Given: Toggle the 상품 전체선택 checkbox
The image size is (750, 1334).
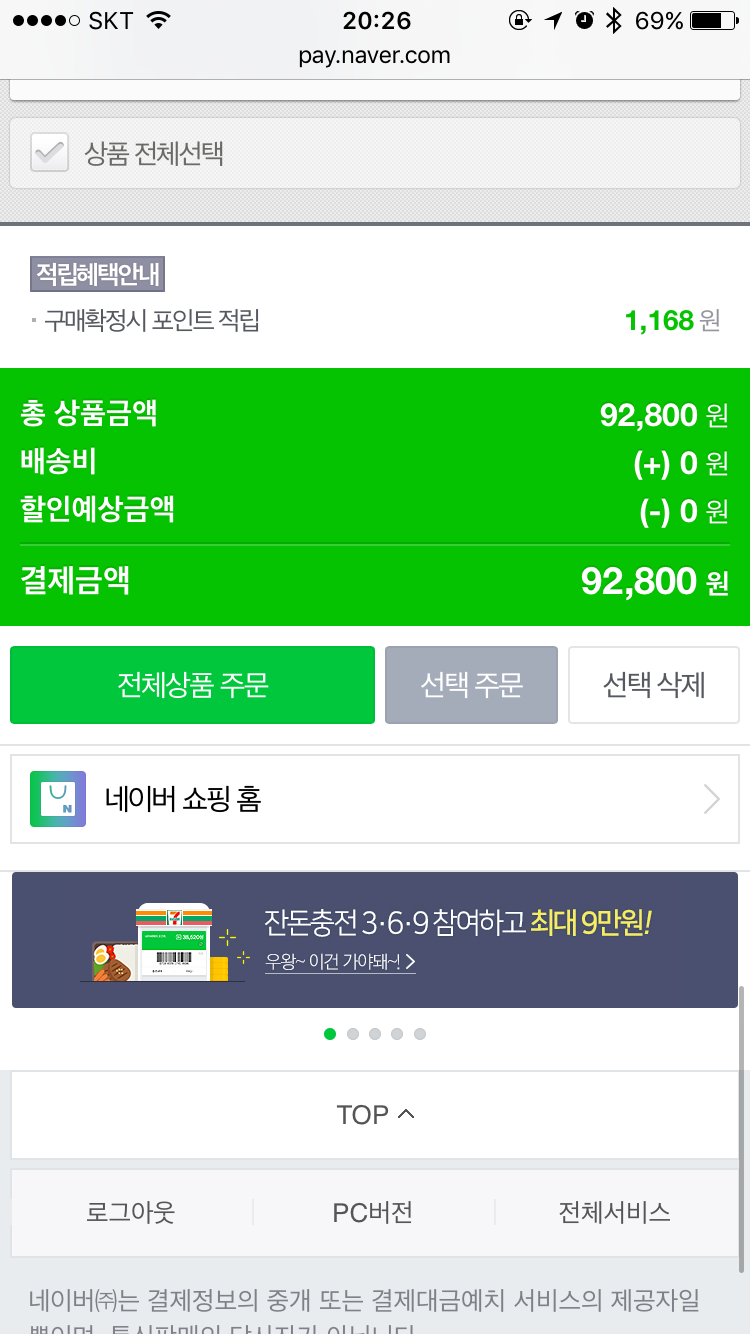Looking at the screenshot, I should [x=50, y=154].
